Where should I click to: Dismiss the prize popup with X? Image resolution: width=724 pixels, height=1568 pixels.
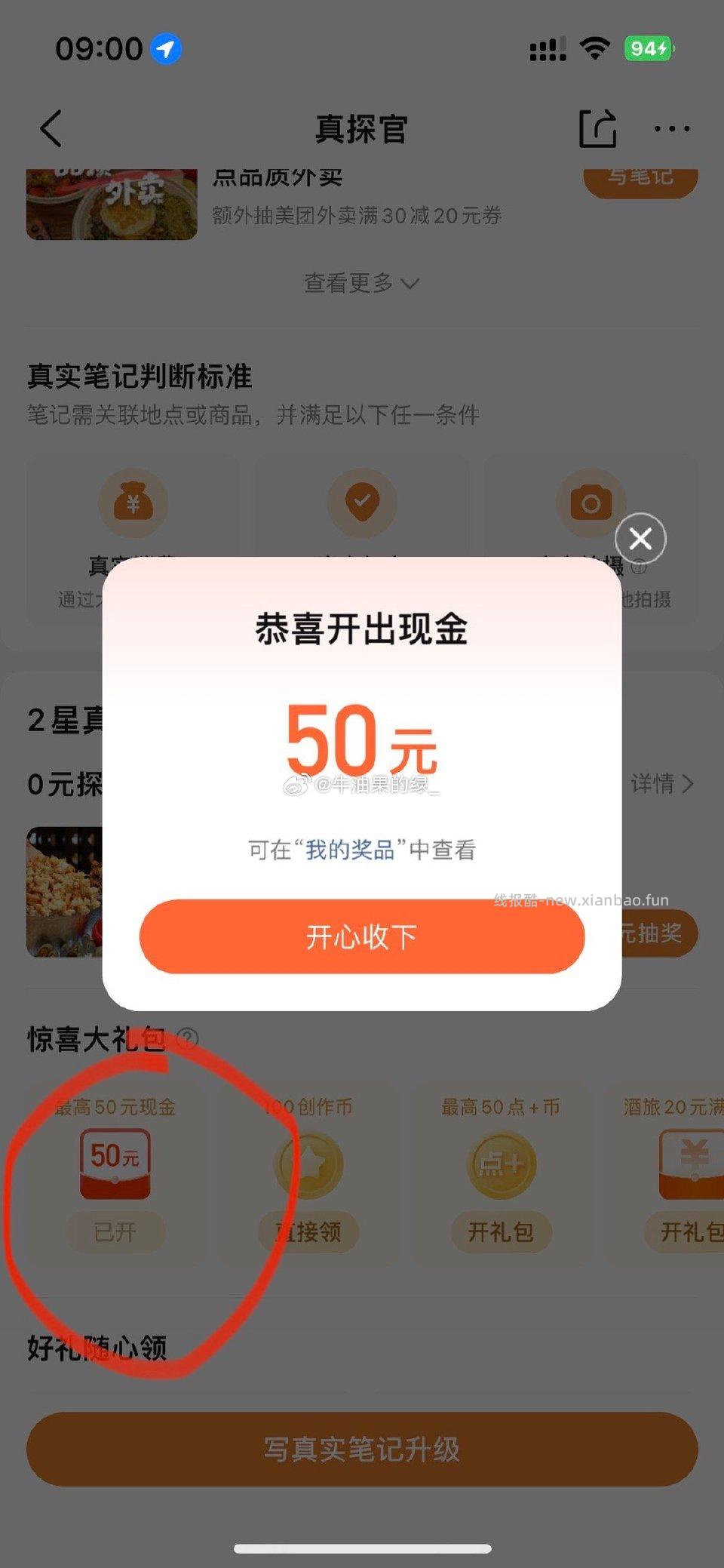pyautogui.click(x=640, y=539)
